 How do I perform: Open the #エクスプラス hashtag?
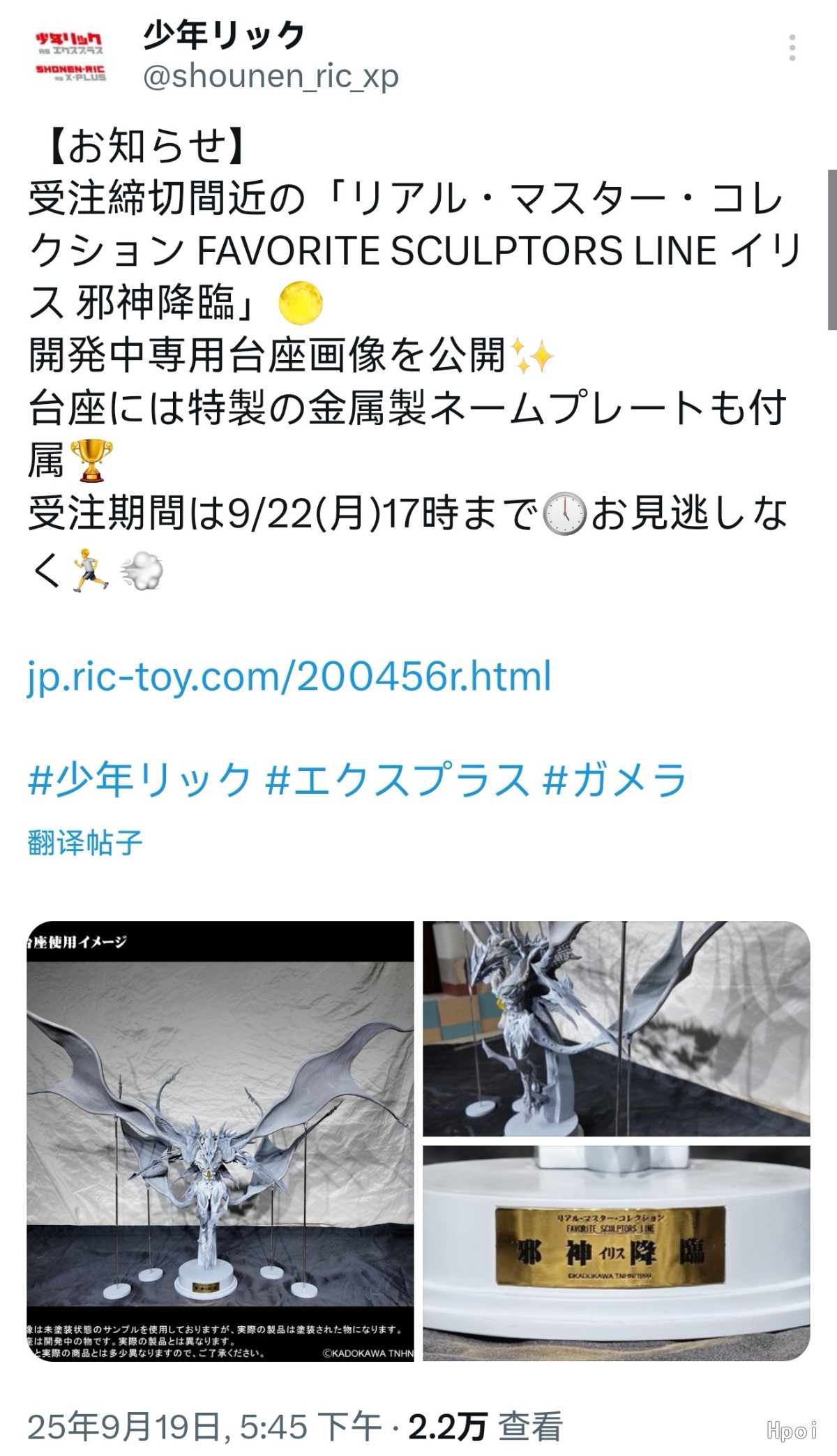[x=398, y=780]
